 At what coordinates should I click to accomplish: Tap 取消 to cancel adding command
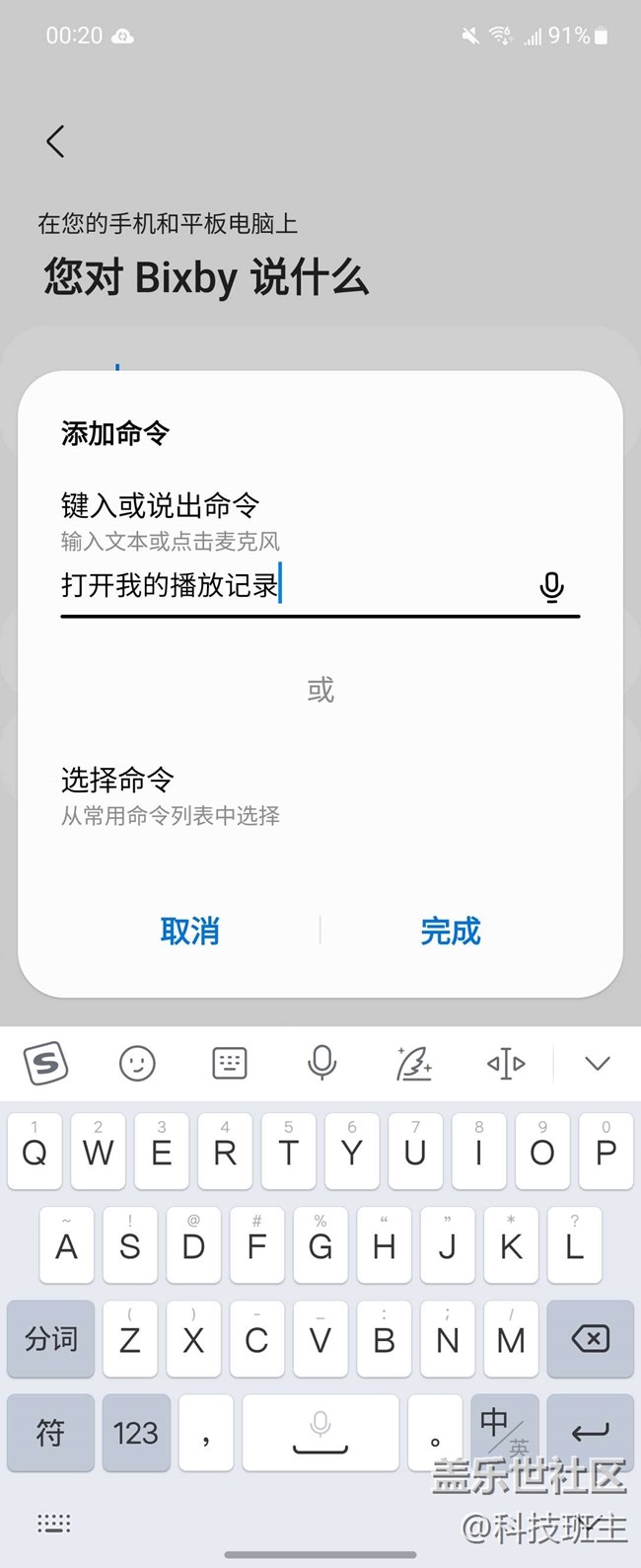click(x=190, y=931)
